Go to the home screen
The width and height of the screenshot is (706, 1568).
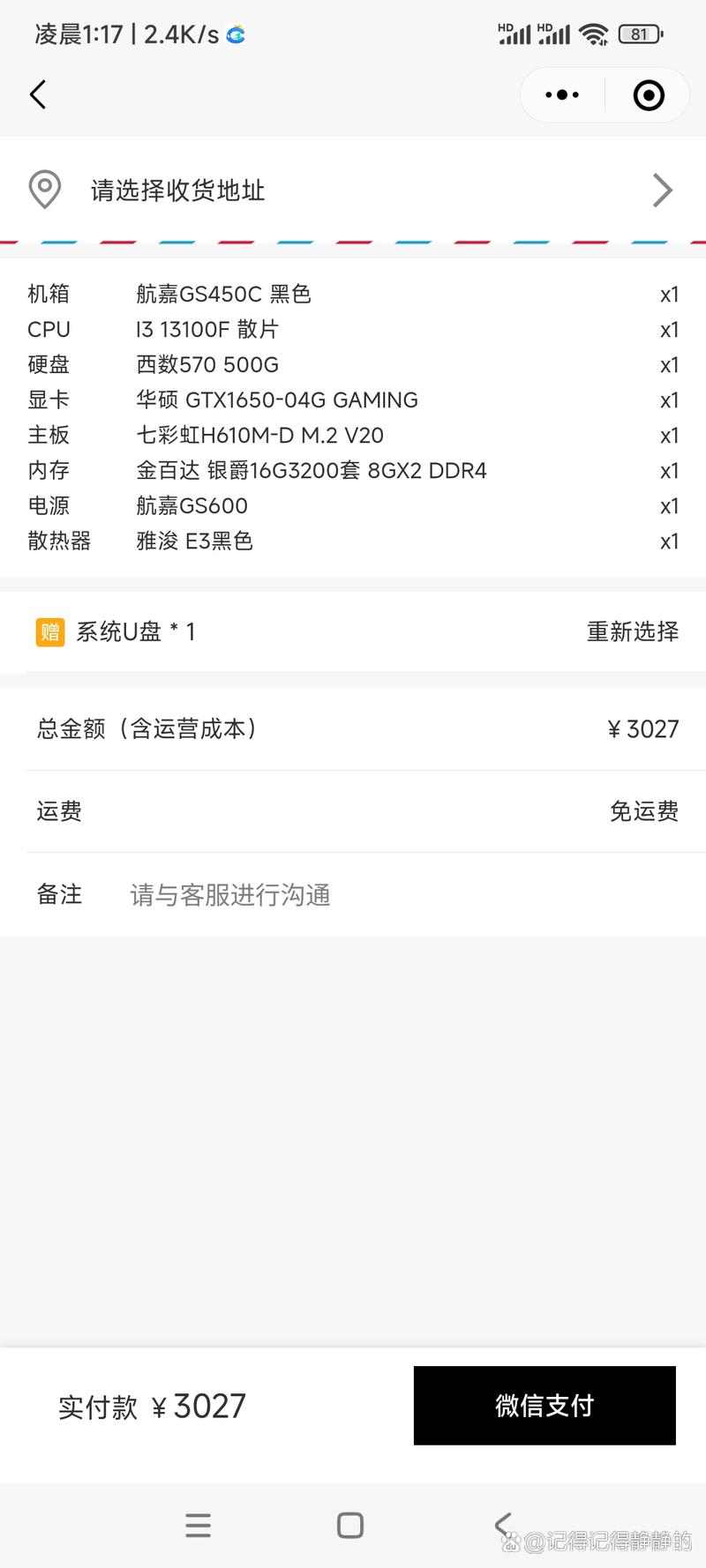tap(350, 1526)
